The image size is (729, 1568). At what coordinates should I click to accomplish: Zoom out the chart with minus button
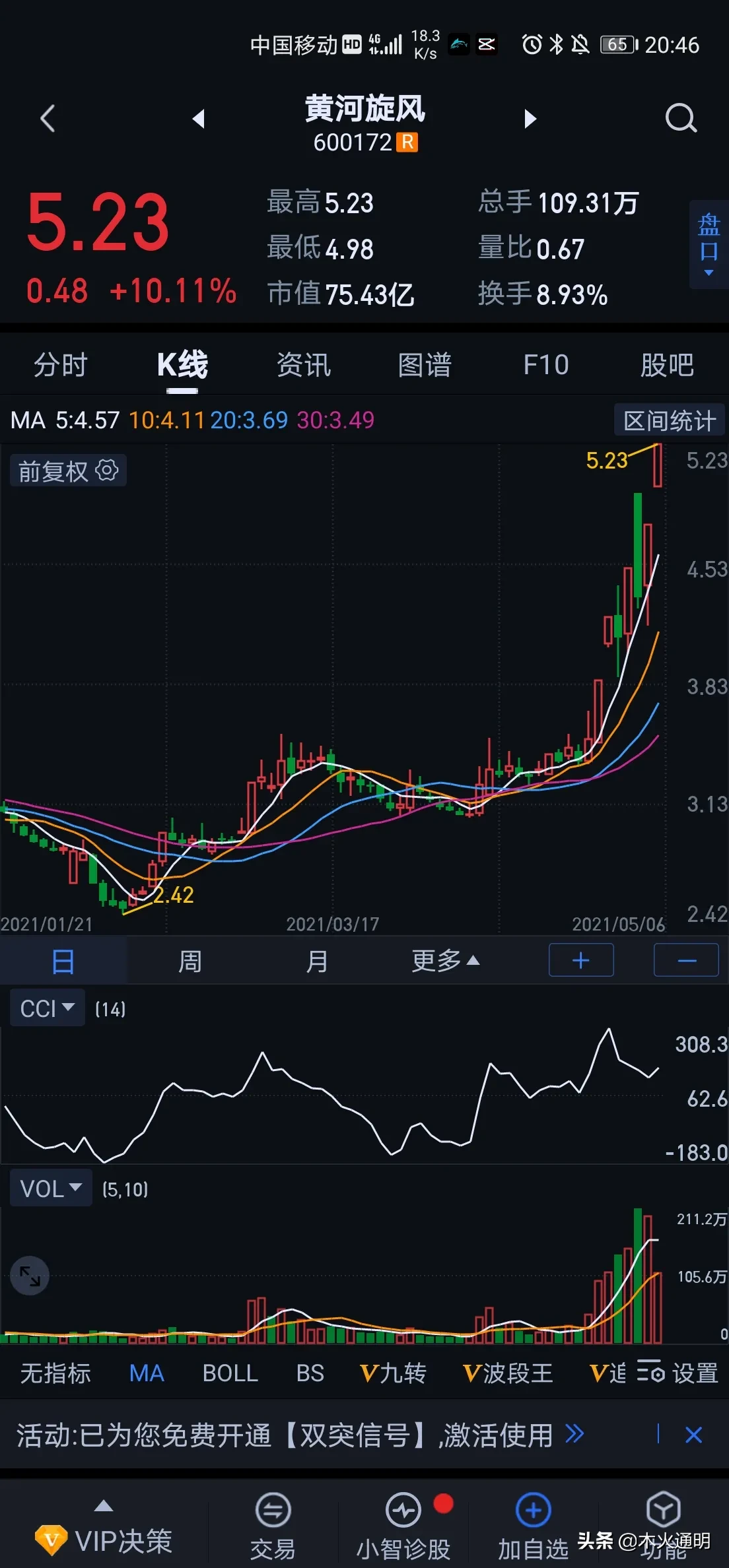(686, 960)
